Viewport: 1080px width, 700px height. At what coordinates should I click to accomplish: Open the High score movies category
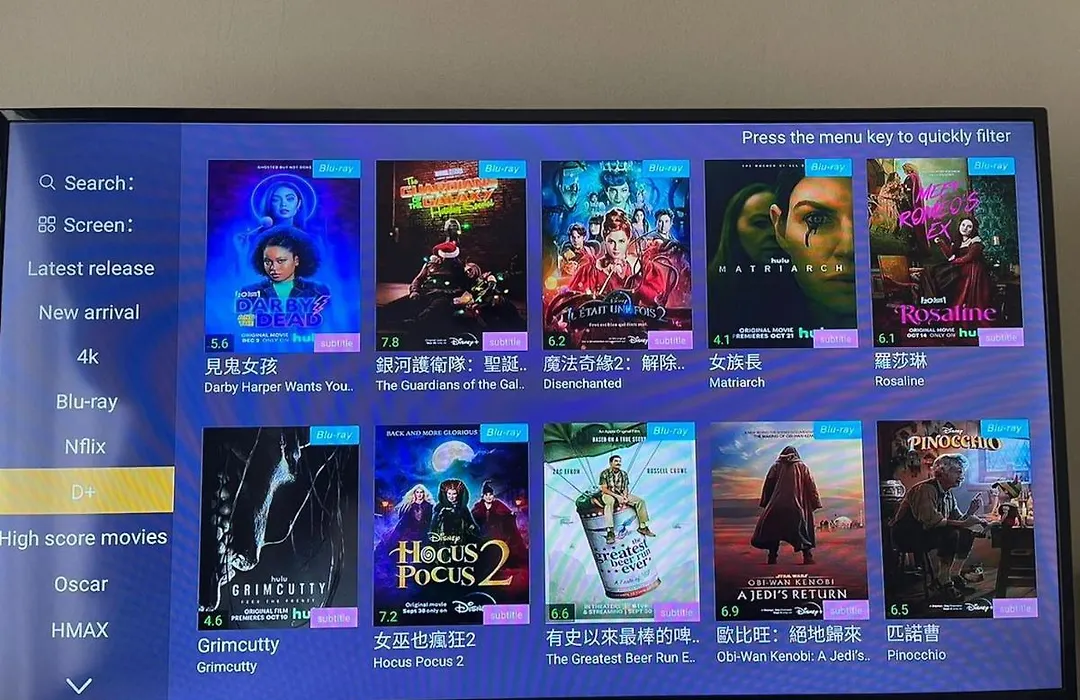(84, 537)
